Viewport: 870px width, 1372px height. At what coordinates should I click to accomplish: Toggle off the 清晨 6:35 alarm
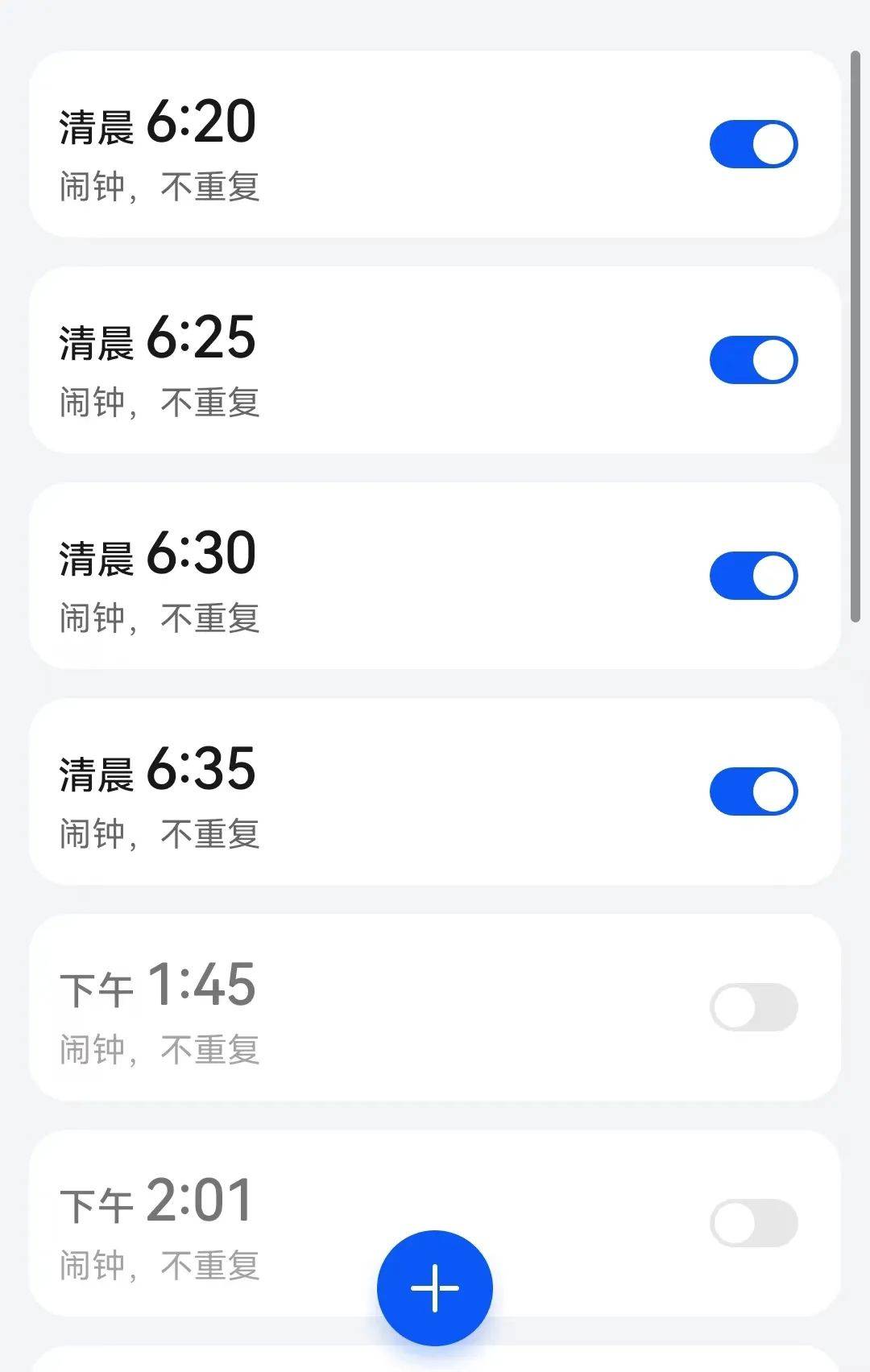[x=753, y=791]
